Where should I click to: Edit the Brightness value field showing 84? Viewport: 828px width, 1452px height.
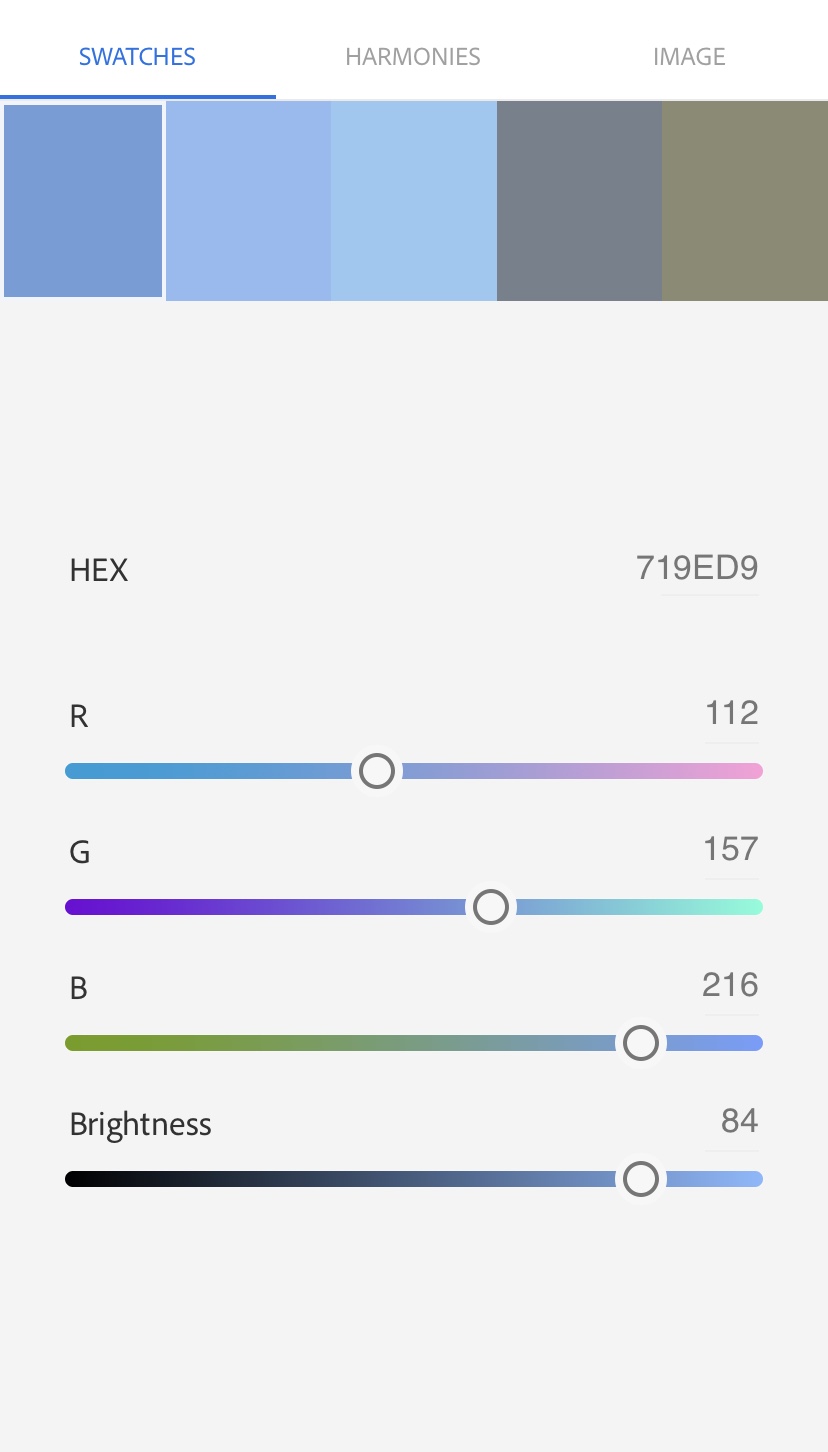(739, 1122)
